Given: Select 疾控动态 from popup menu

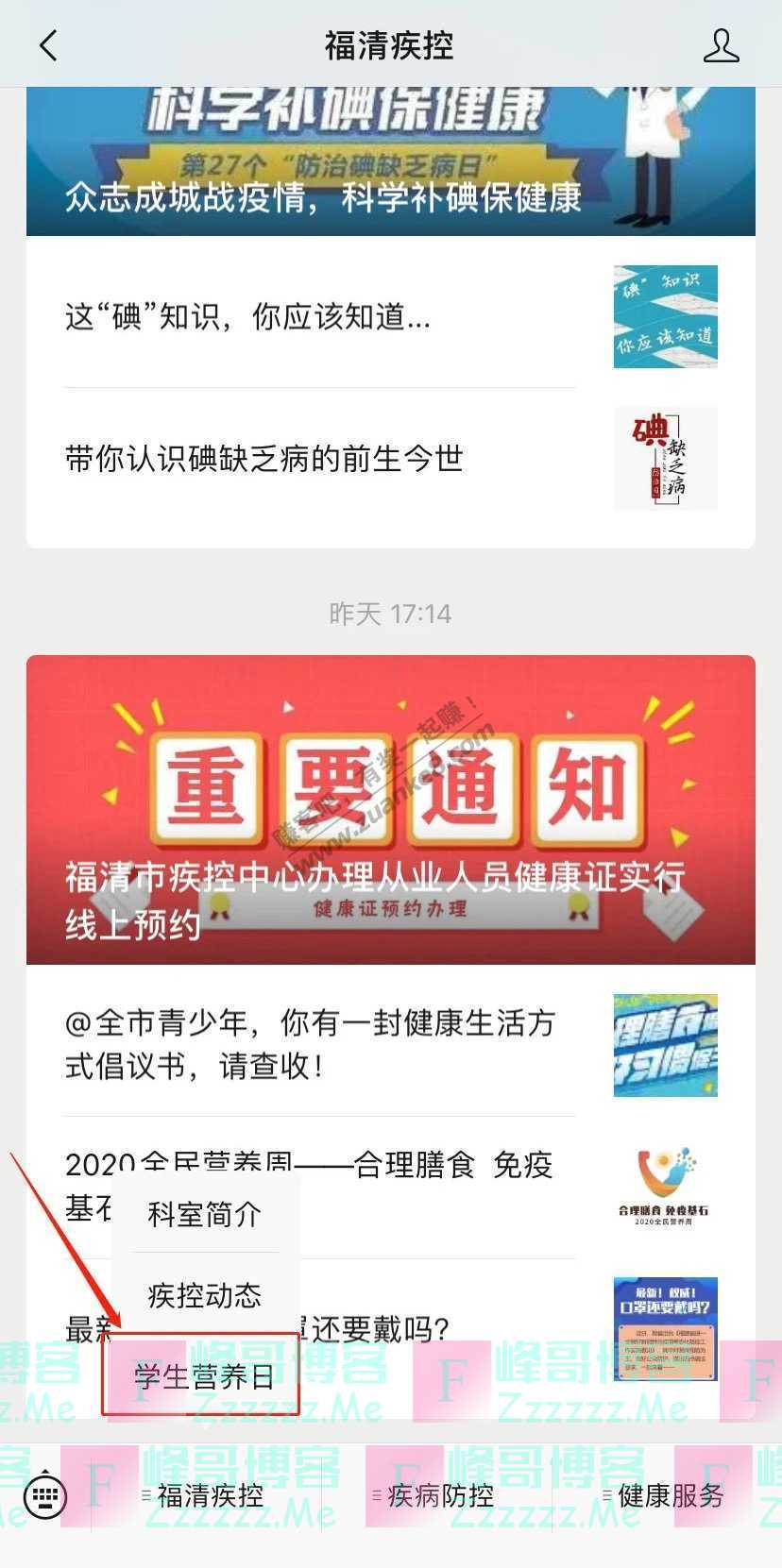Looking at the screenshot, I should click(204, 1295).
